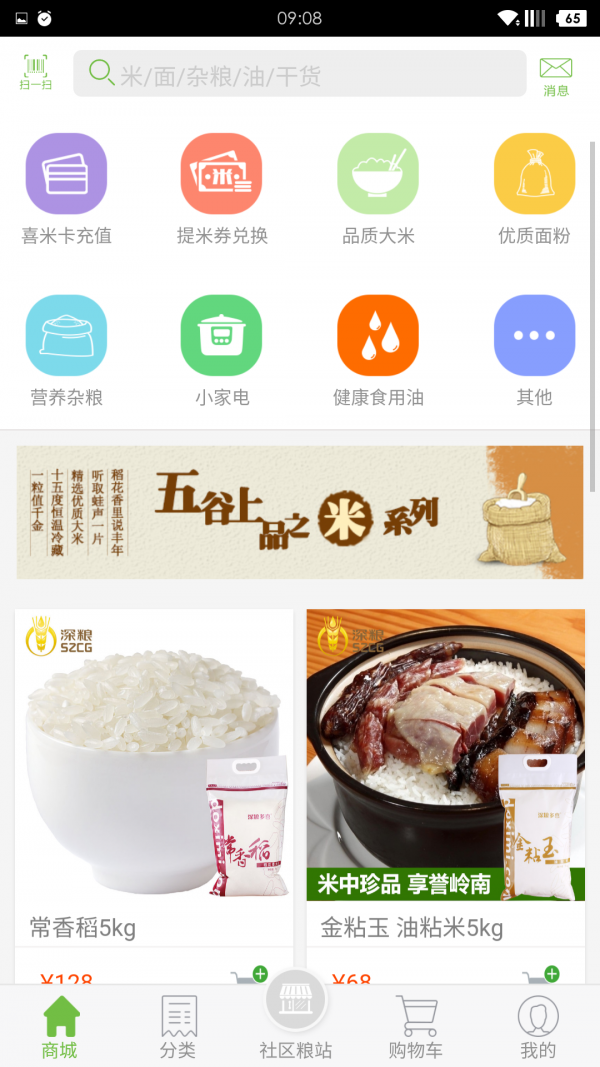
Task: Add 常香稻5kg to the cart
Action: [249, 976]
